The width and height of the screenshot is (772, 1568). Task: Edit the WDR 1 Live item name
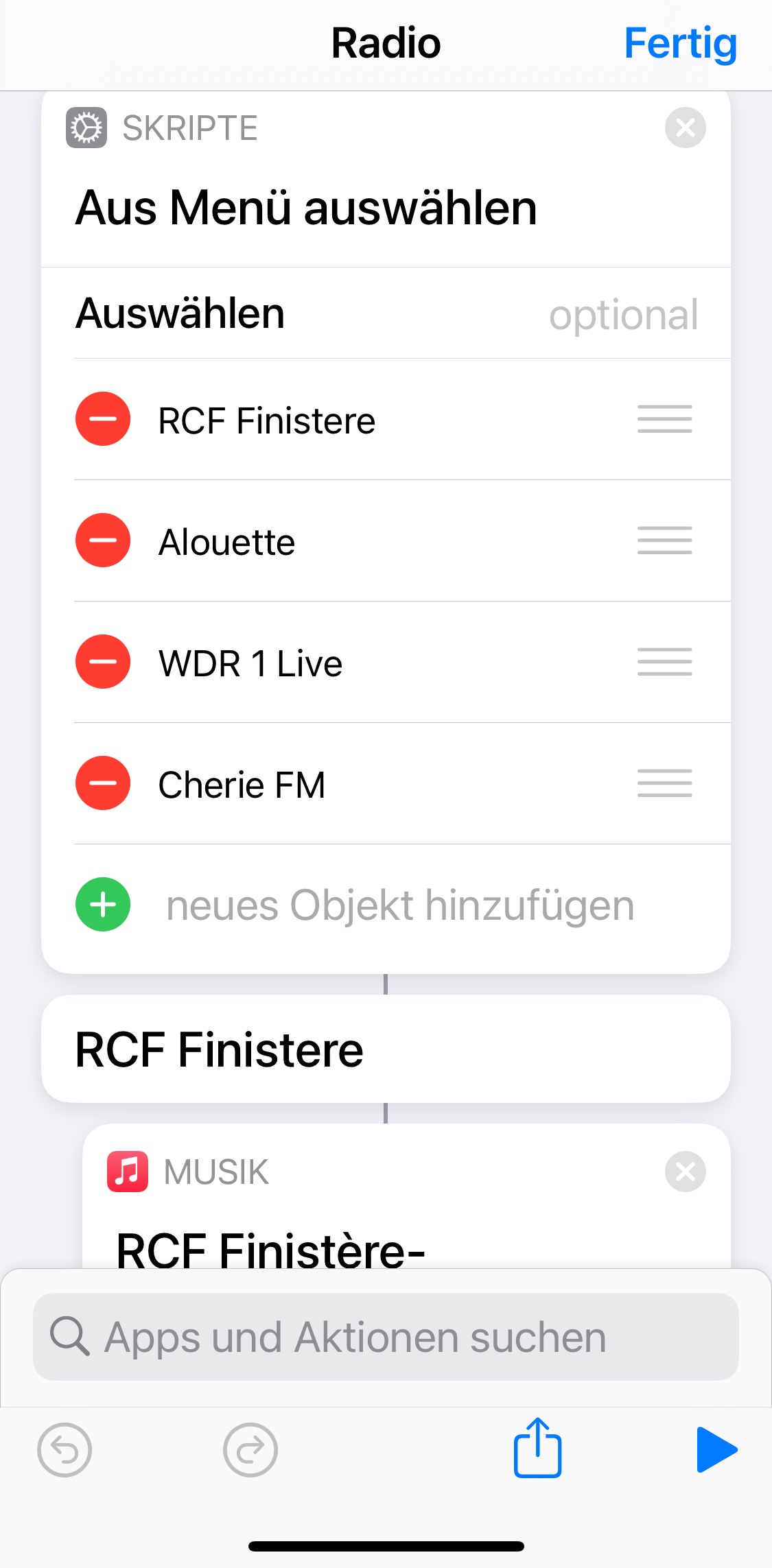250,663
